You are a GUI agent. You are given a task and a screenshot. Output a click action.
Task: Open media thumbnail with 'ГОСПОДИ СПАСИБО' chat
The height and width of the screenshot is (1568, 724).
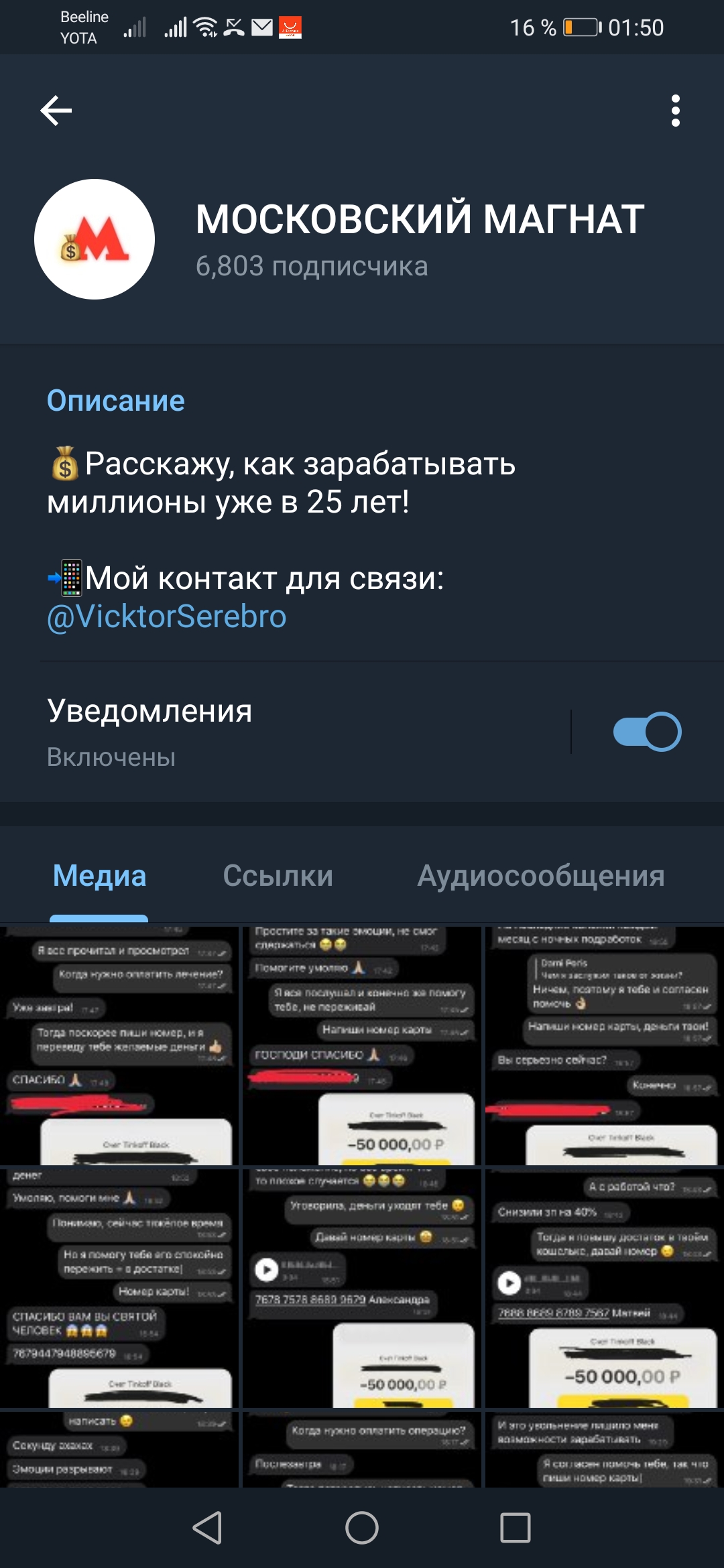click(362, 1045)
